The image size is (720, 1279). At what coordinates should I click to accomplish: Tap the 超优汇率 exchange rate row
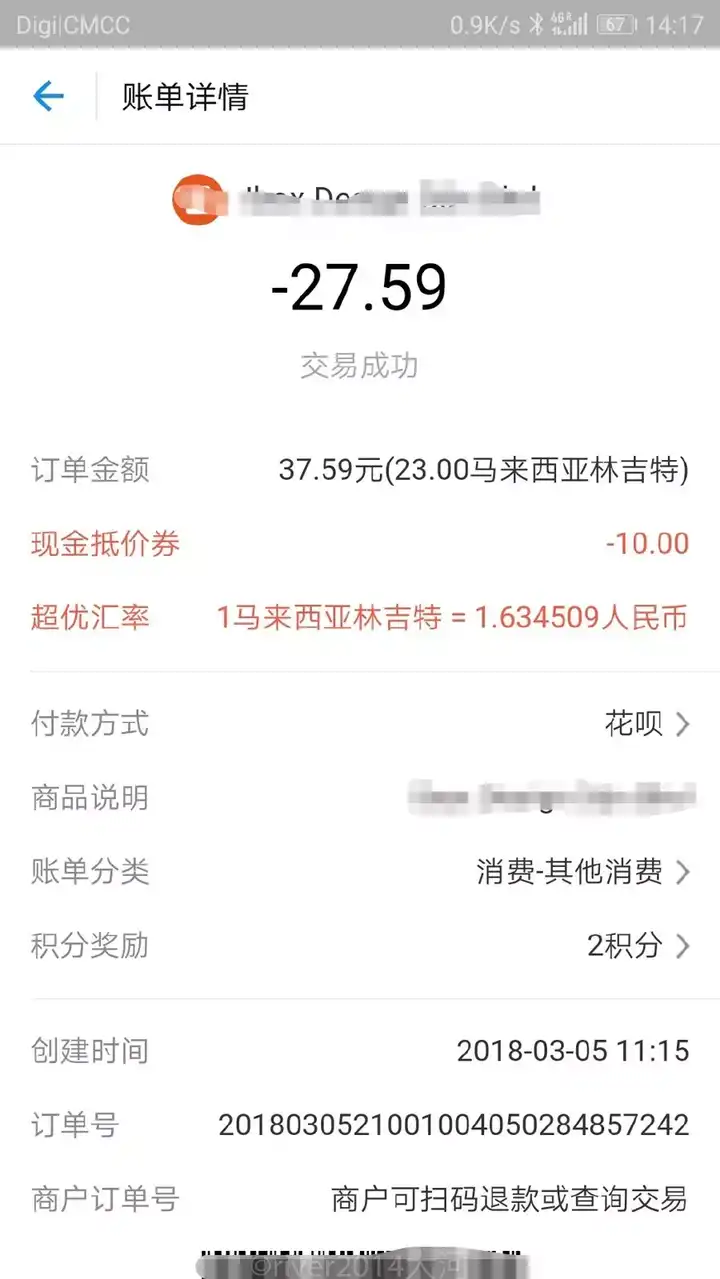[90, 618]
